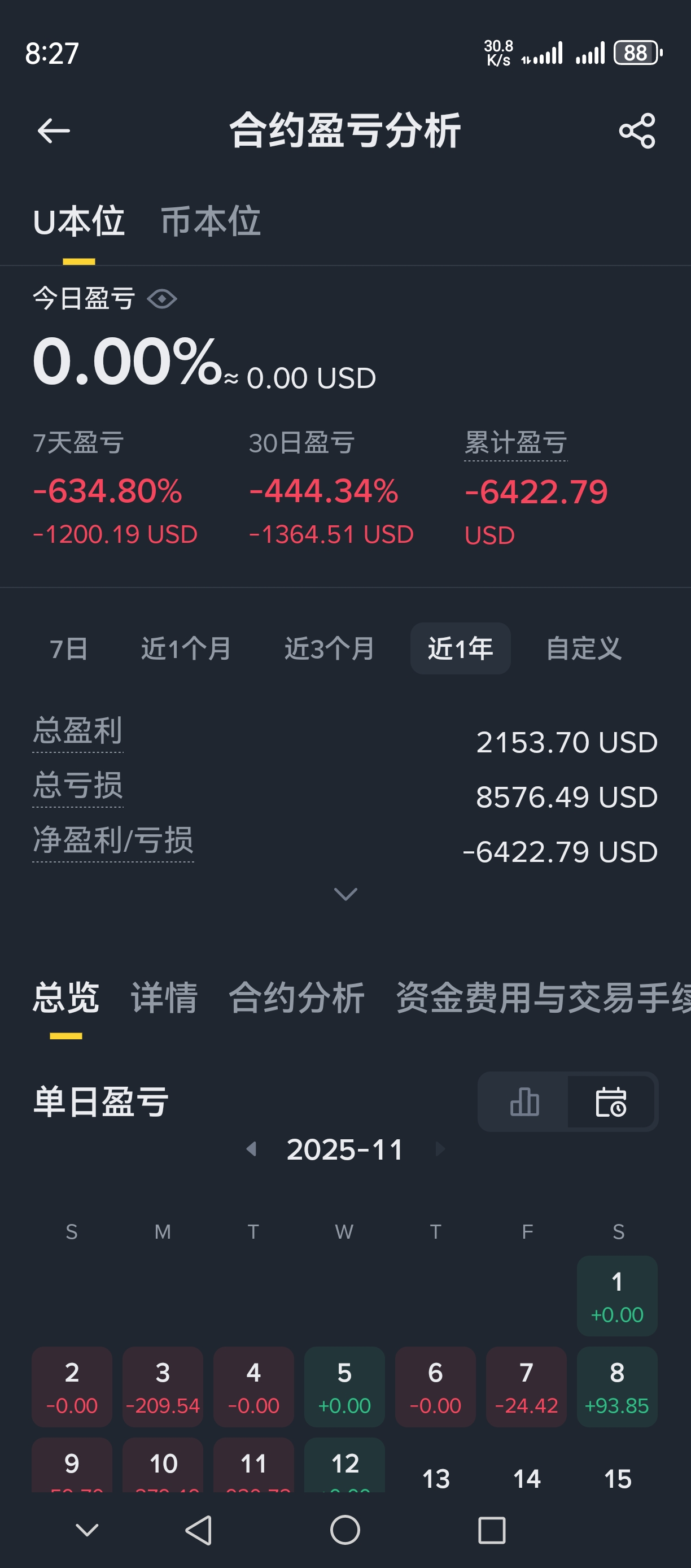691x1568 pixels.
Task: Select the 近3个月 time range
Action: [330, 648]
